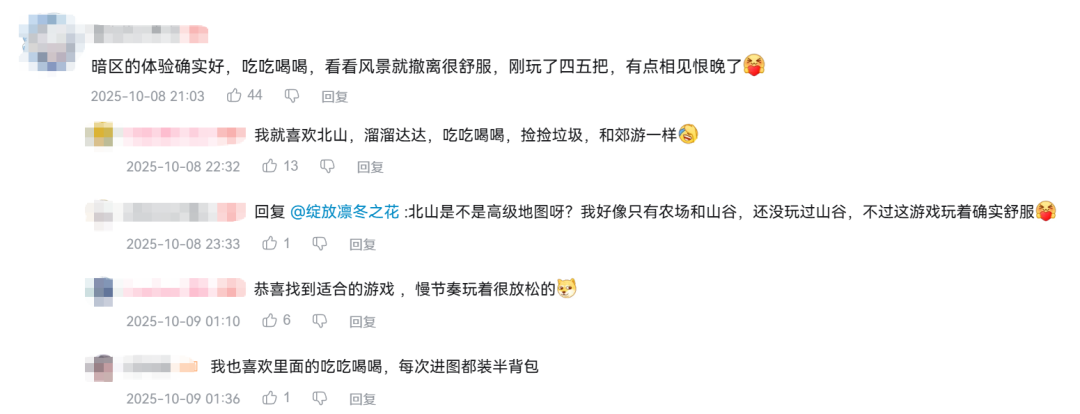
Task: Reply to the comment posted at 21:03
Action: (x=334, y=97)
